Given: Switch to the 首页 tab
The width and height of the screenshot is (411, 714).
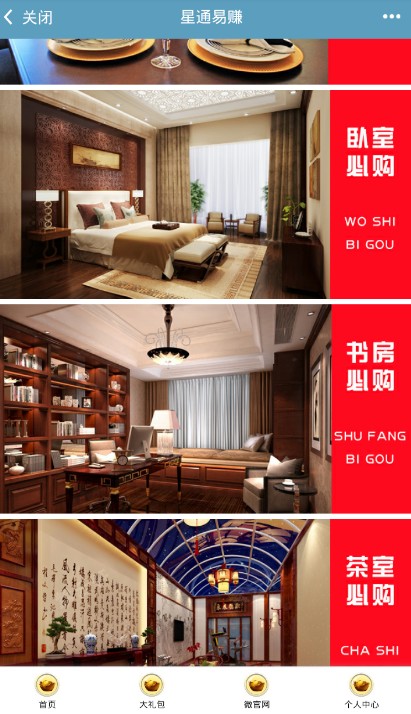Looking at the screenshot, I should pos(47,691).
